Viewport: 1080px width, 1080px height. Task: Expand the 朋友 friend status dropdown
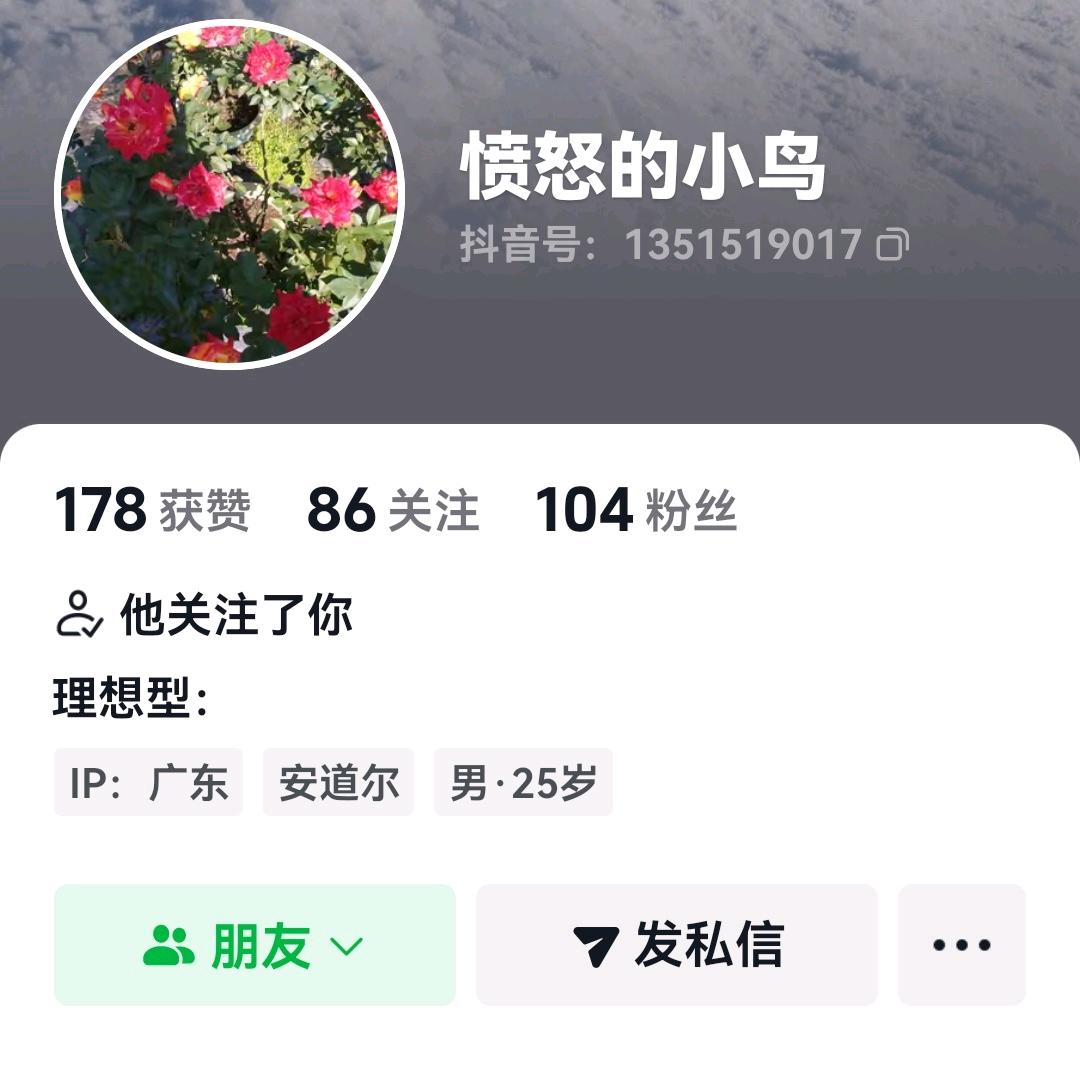pos(254,944)
